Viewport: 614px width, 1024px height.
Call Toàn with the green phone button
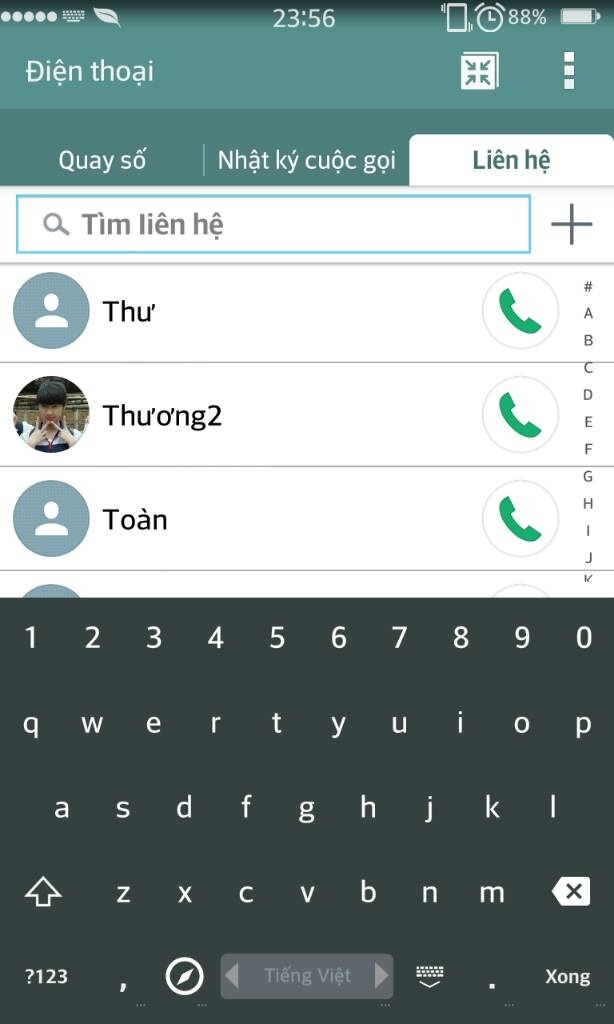click(521, 519)
